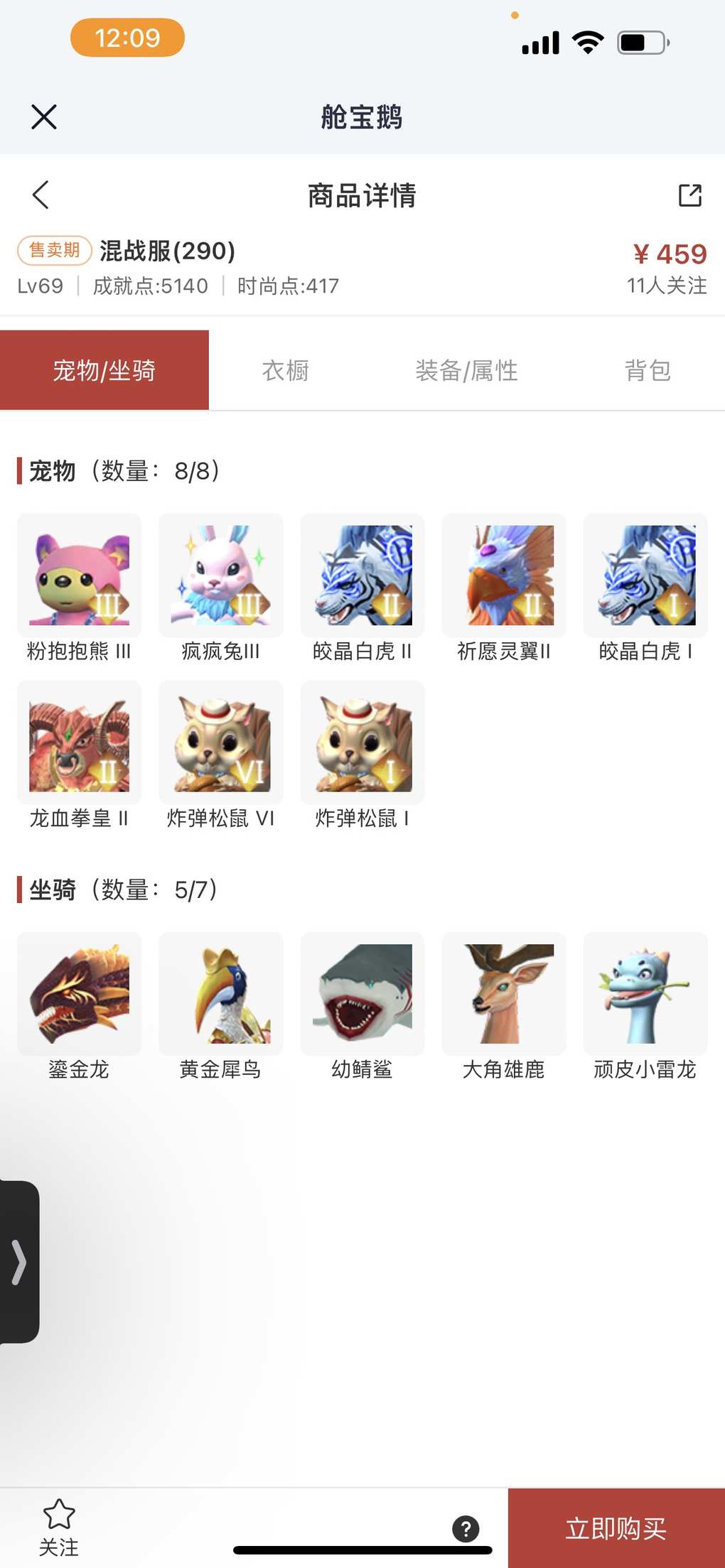The image size is (725, 1568).
Task: View the 粉抱抱熊 III pet
Action: [79, 575]
